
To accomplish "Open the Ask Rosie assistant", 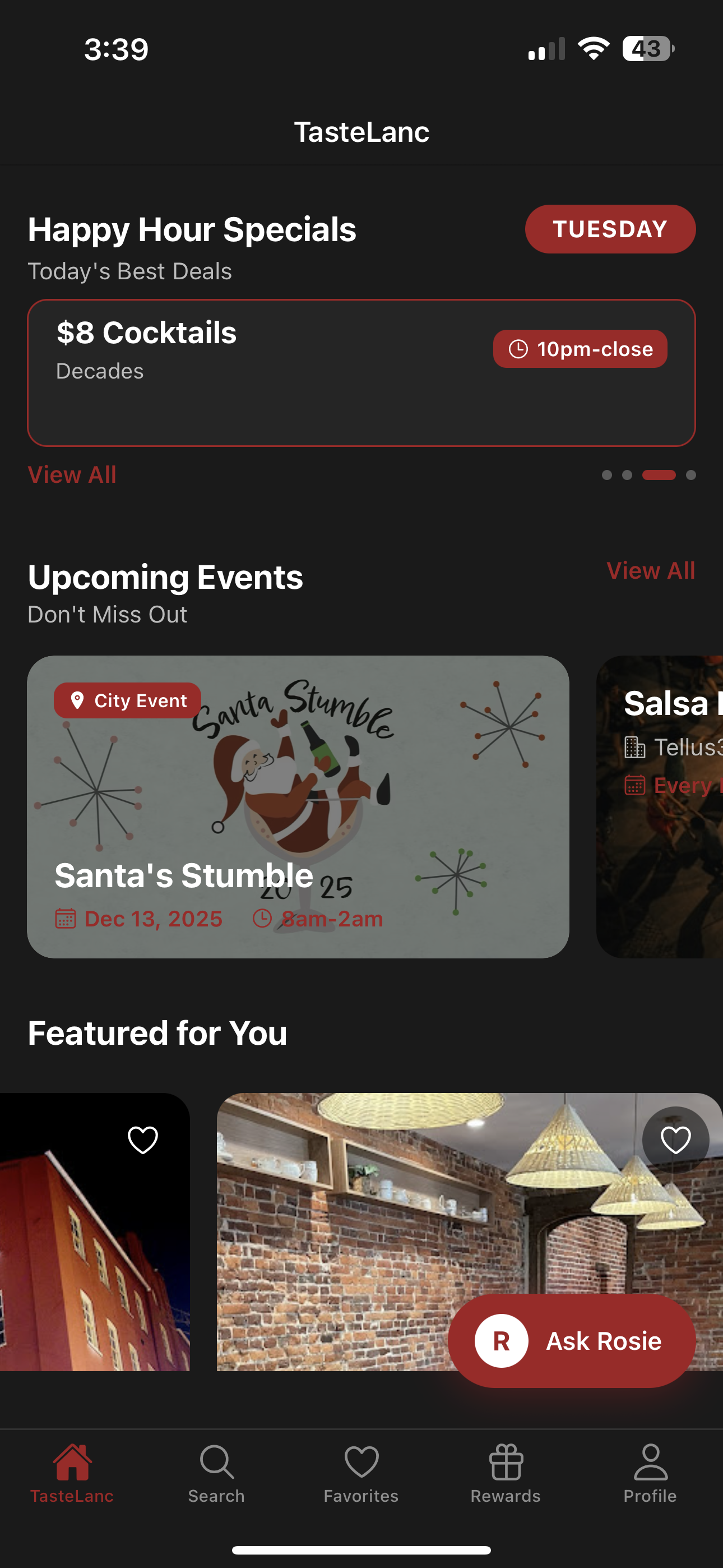I will pyautogui.click(x=572, y=1340).
